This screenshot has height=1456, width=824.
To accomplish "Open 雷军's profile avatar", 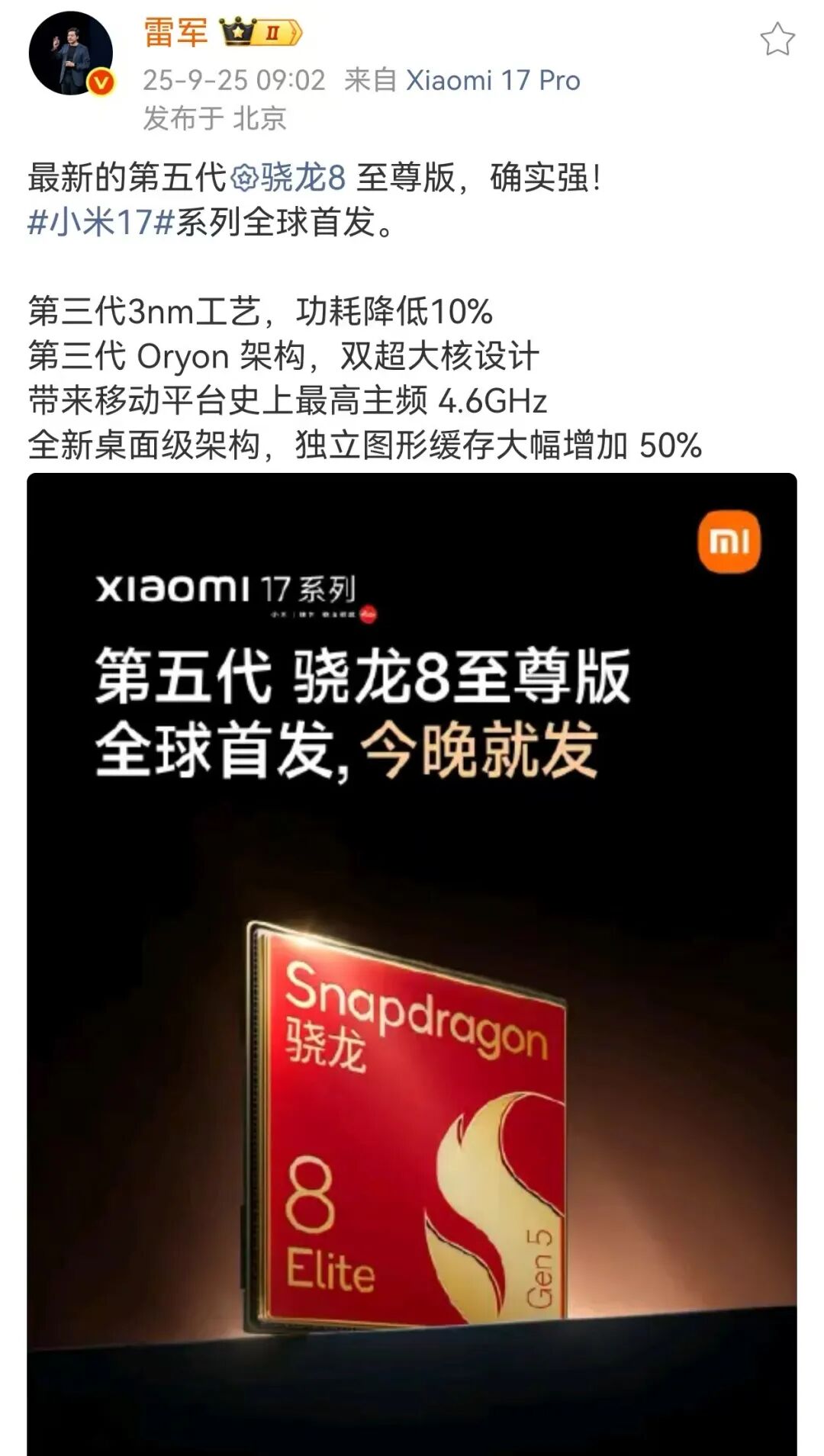I will 70,53.
